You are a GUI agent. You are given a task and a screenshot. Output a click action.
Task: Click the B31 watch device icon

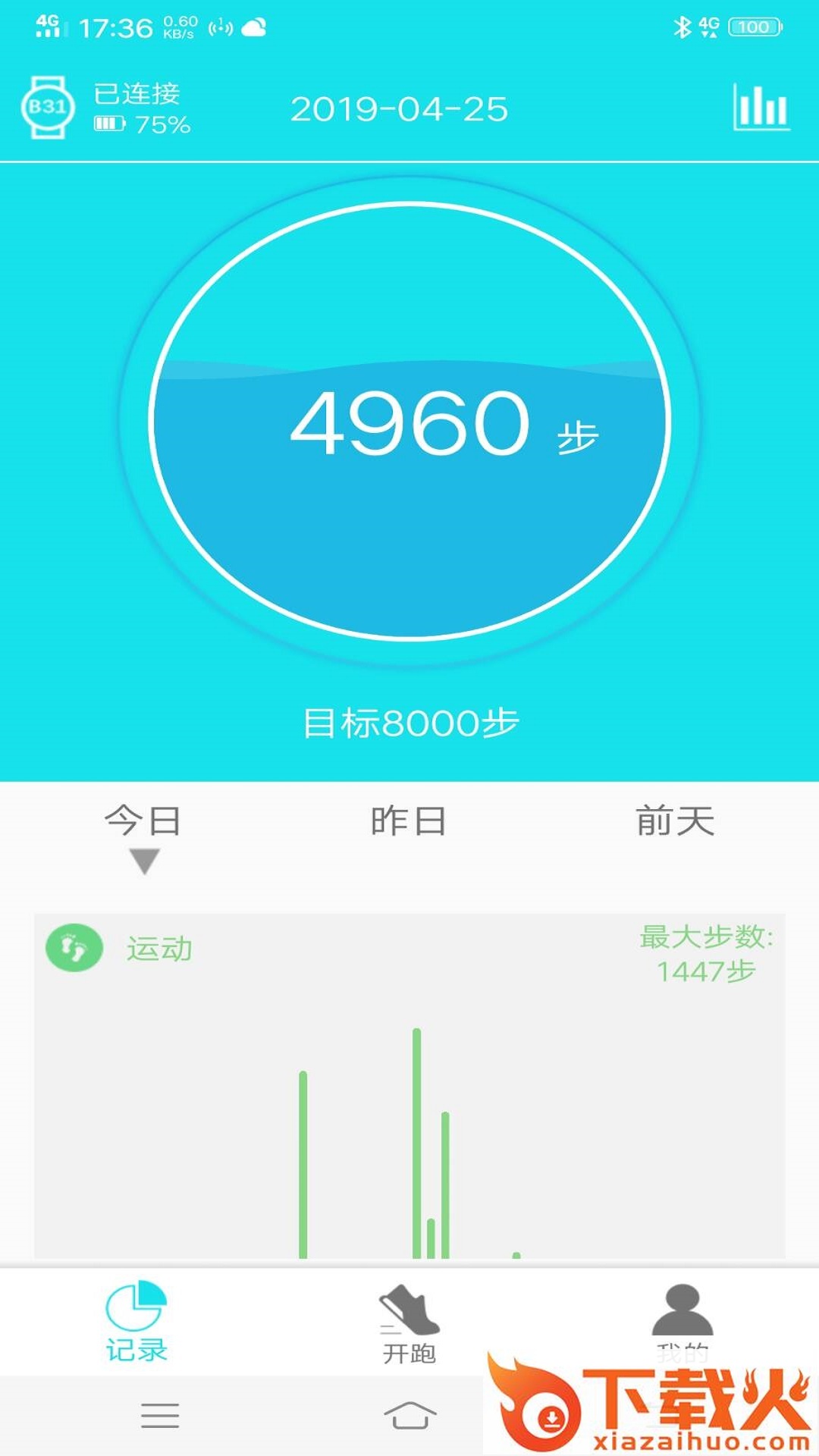coord(47,106)
